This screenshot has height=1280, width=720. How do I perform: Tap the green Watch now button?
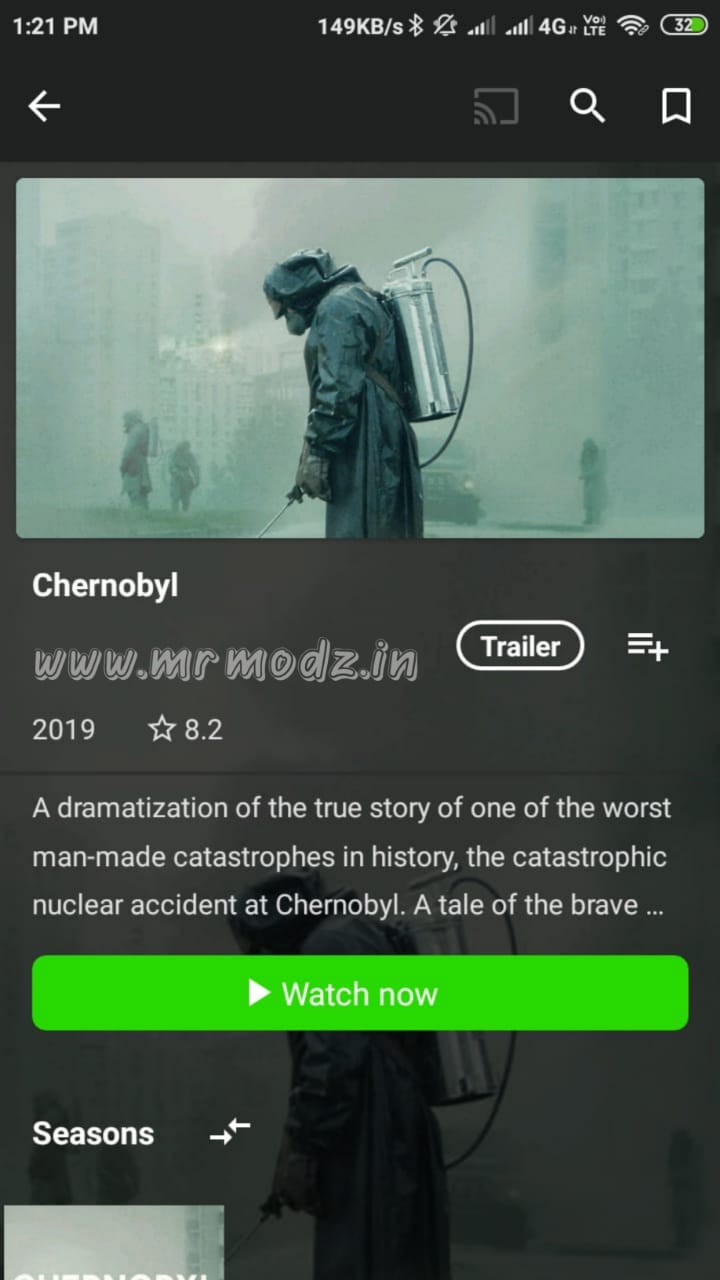coord(360,993)
